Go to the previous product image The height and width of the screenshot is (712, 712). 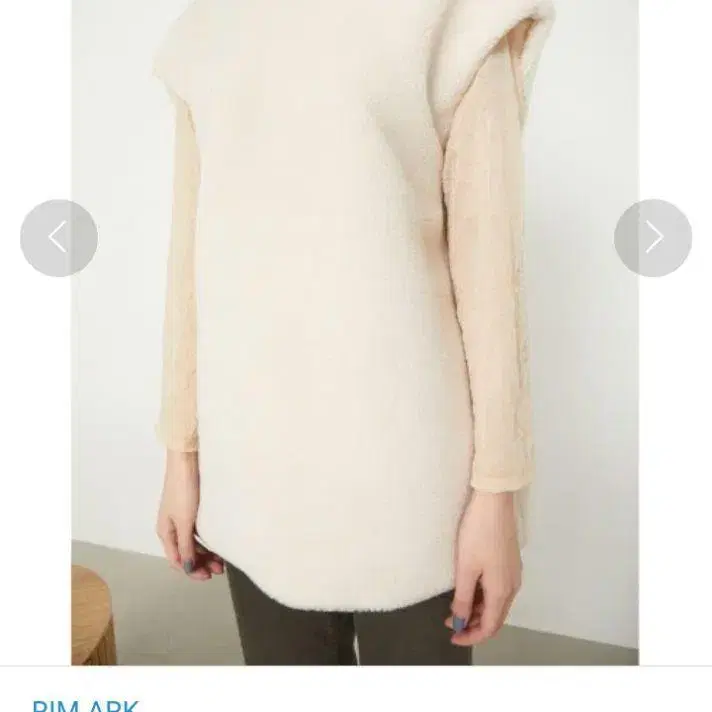tap(59, 238)
